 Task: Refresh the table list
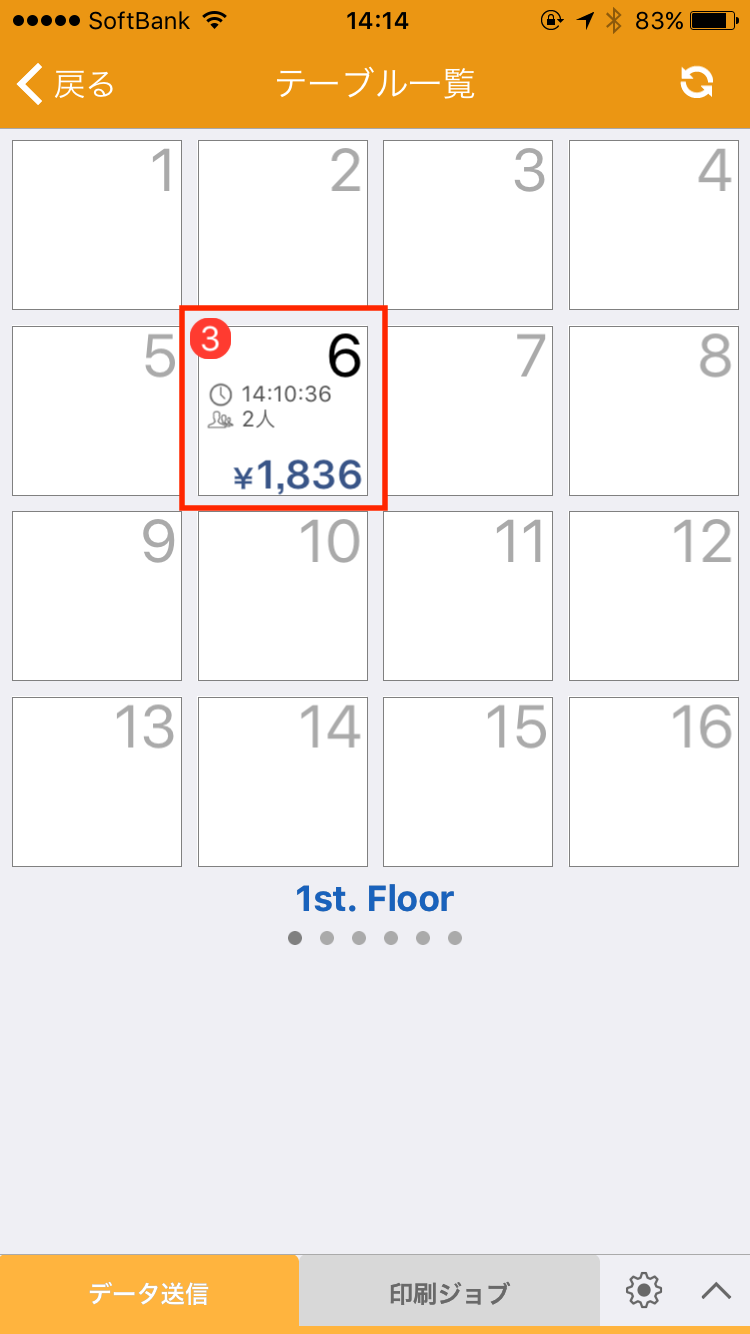pyautogui.click(x=696, y=84)
